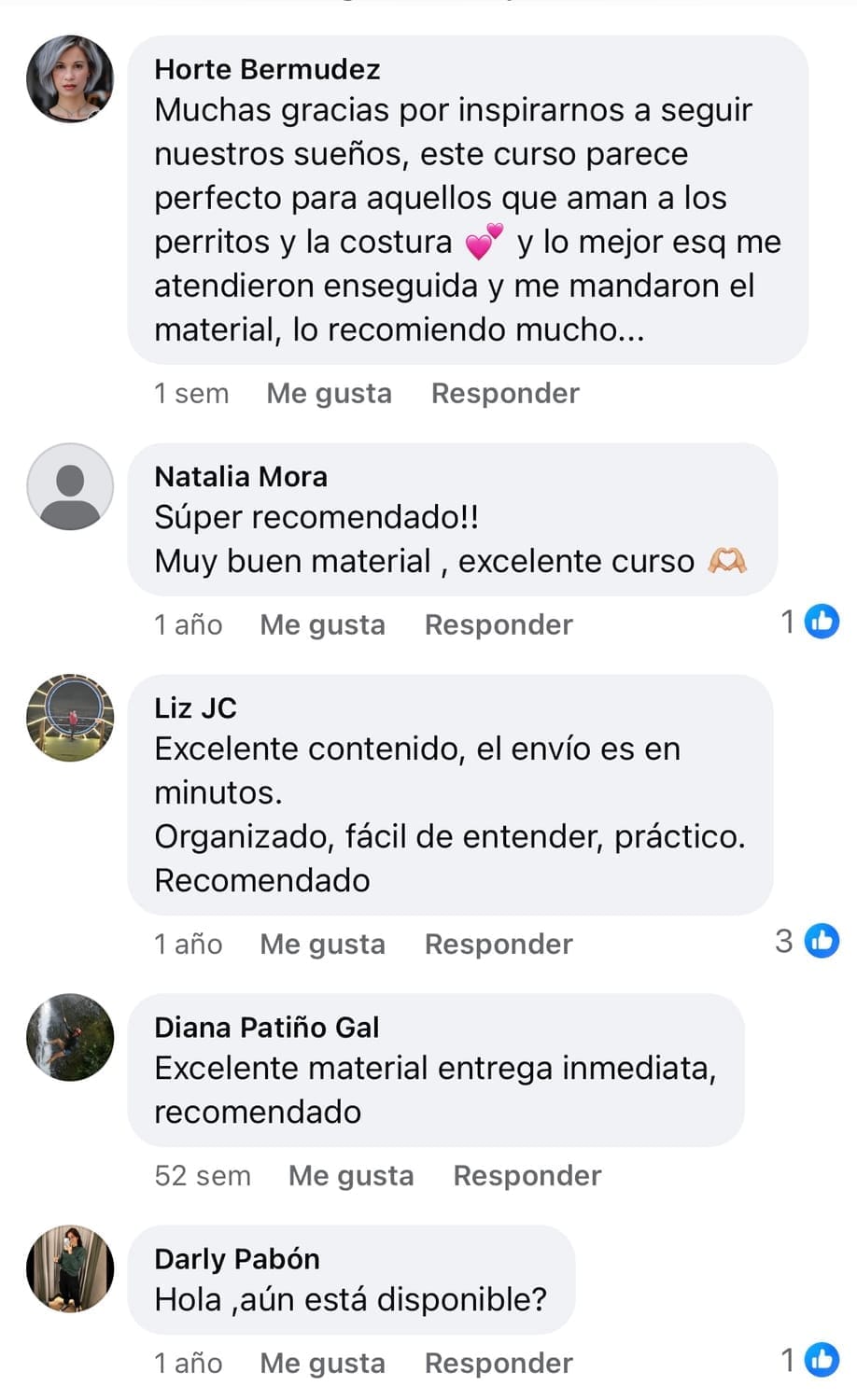Respond to Liz JC's comment
The image size is (857, 1400).
click(x=499, y=944)
